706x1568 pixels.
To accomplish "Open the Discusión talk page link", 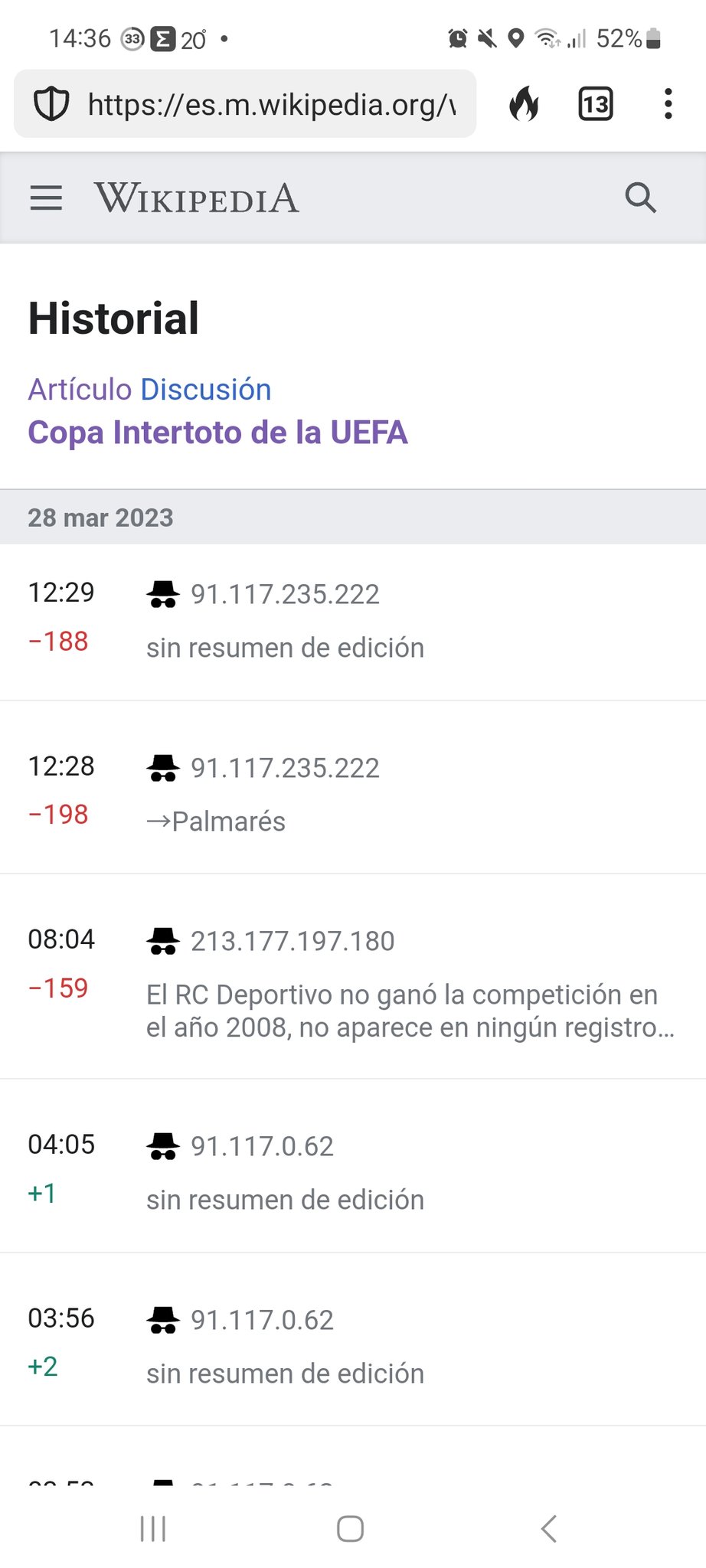I will pos(205,389).
